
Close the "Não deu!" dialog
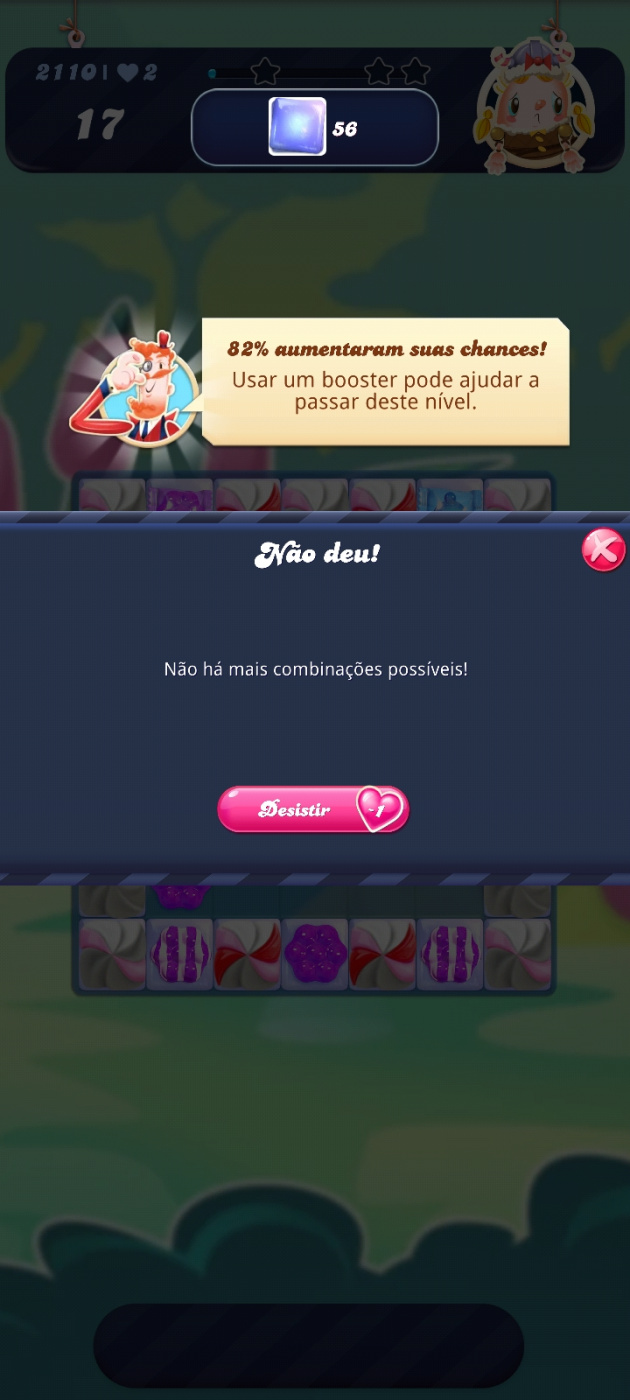(603, 550)
